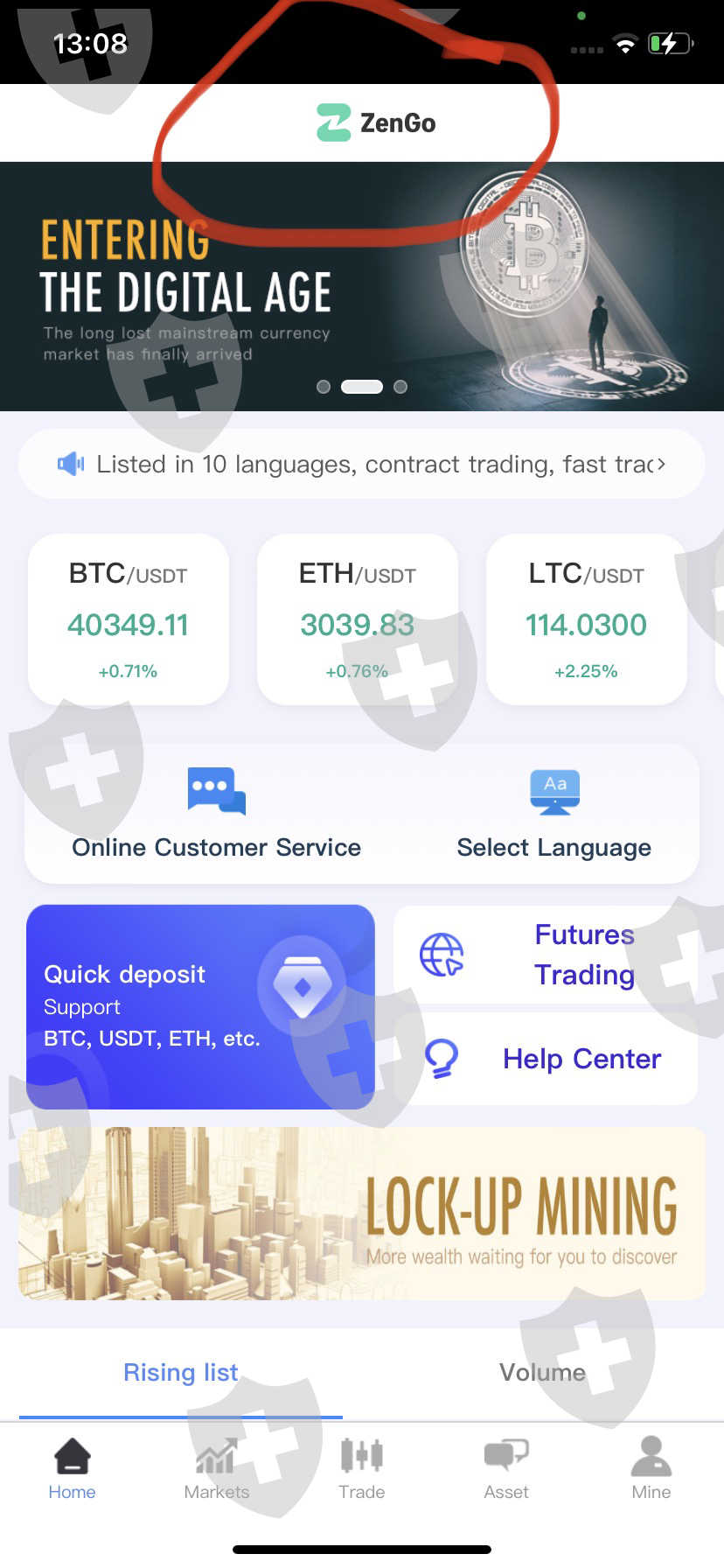The image size is (724, 1568).
Task: Switch to the Volume tab
Action: pyautogui.click(x=543, y=1373)
